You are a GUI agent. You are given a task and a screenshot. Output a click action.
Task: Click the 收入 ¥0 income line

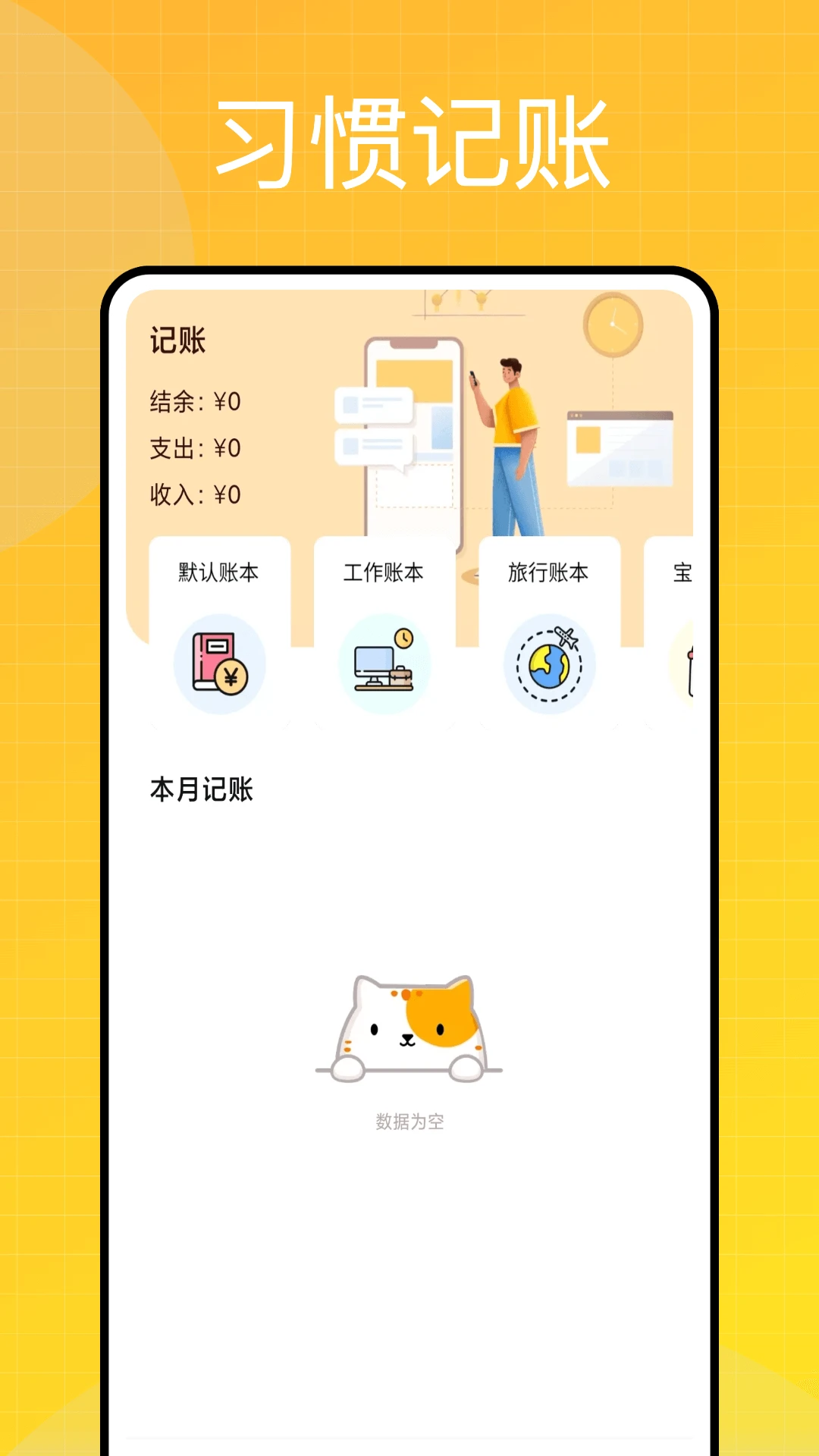pyautogui.click(x=193, y=494)
